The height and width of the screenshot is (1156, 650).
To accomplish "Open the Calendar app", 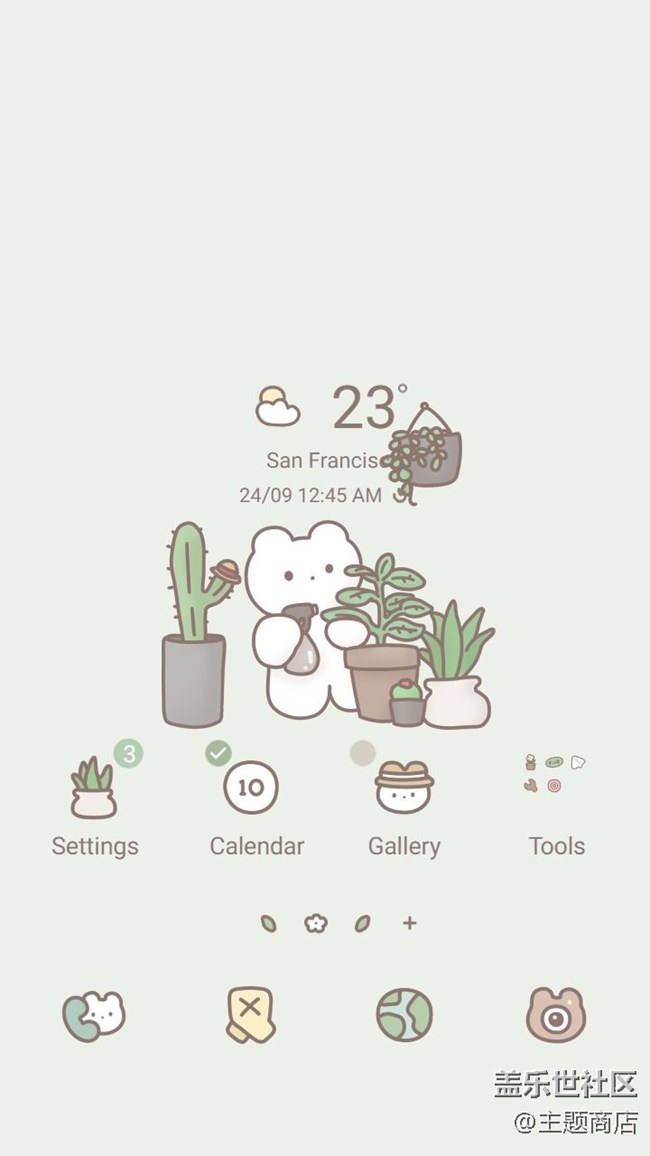I will (x=251, y=788).
